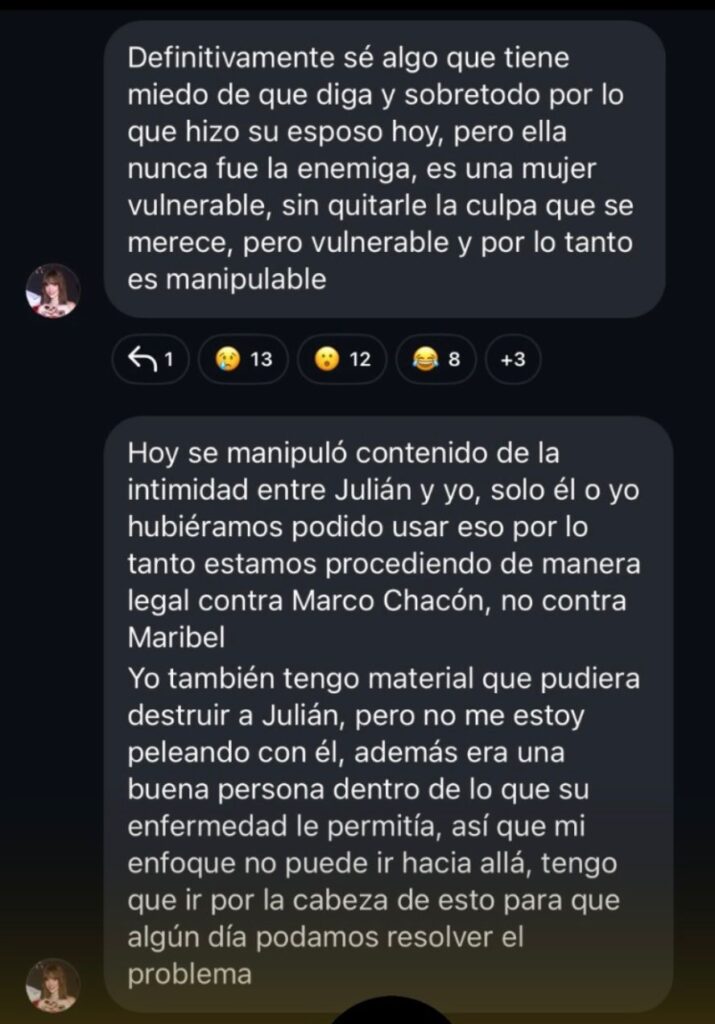
Task: Show the +3 additional reactions
Action: point(512,359)
